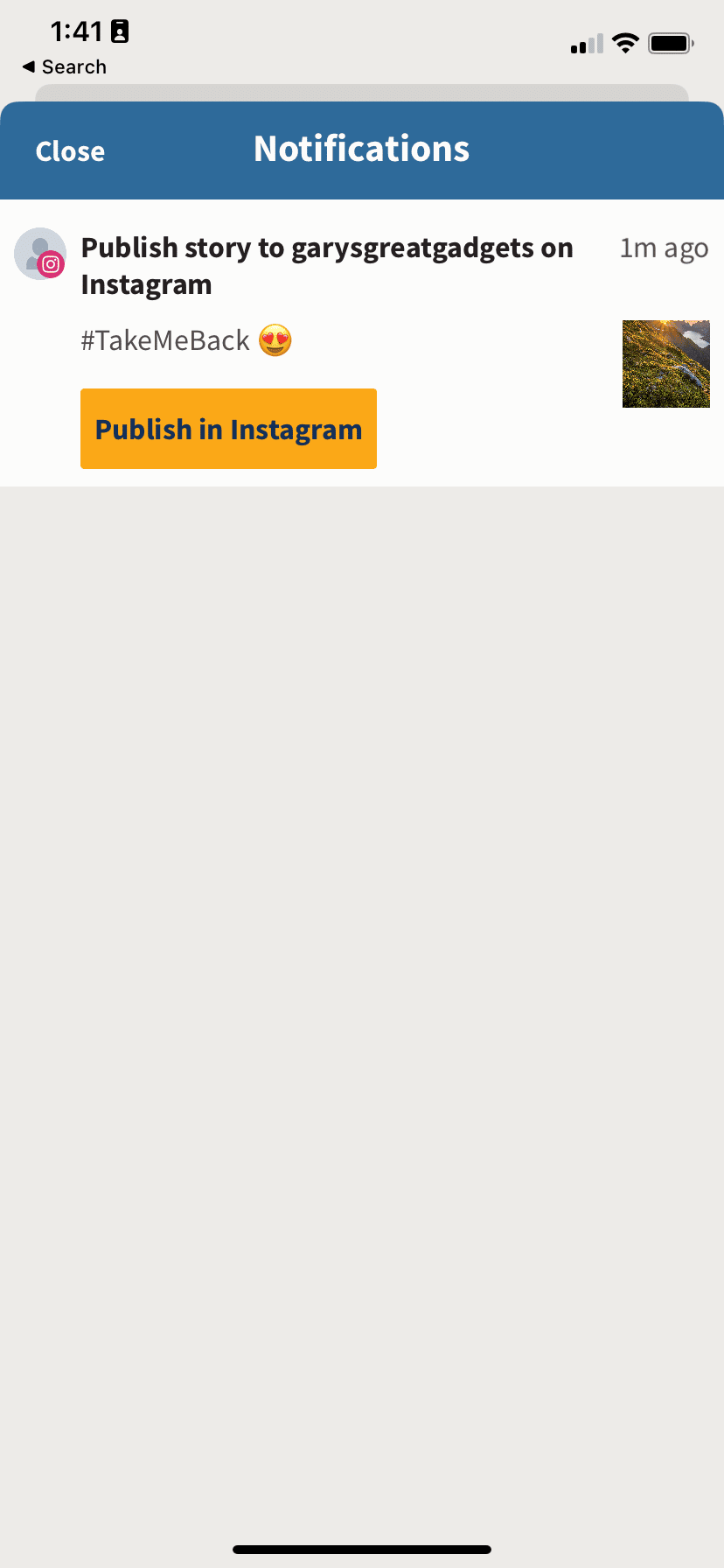
Task: Select the Instagram badge on the profile avatar
Action: pos(51,264)
